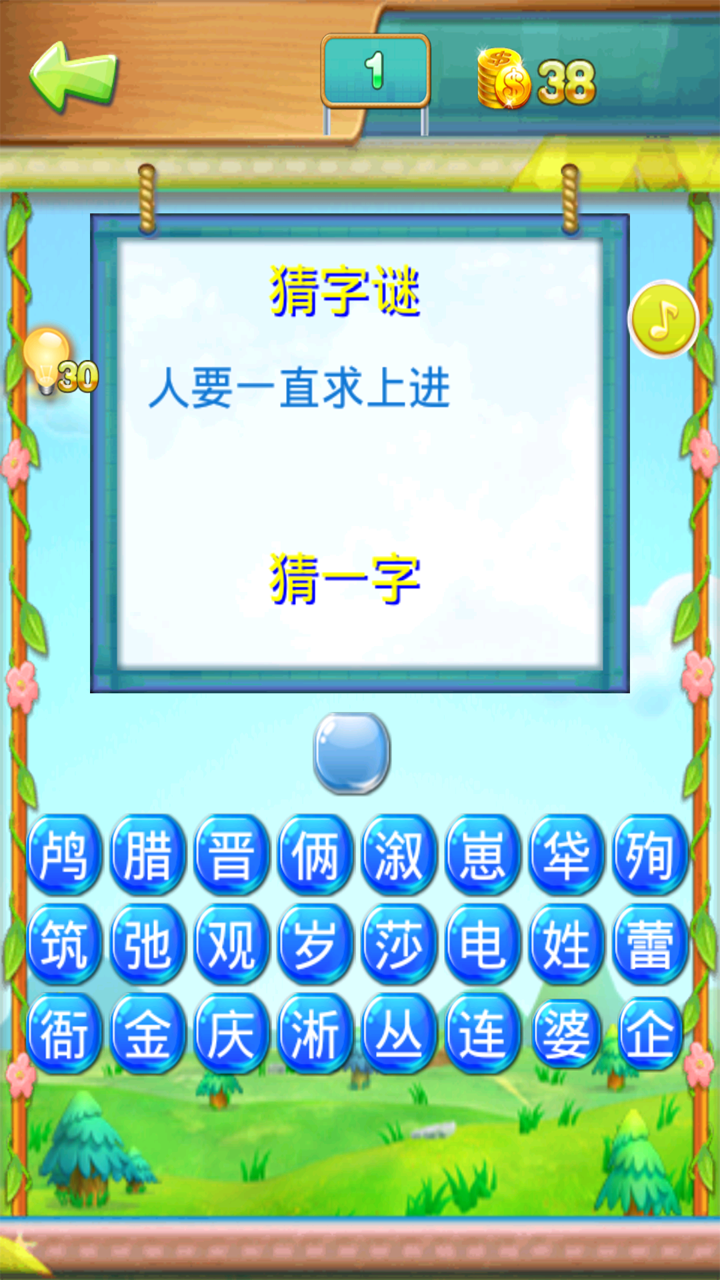Select the character 婆
The width and height of the screenshot is (720, 1280).
point(567,1034)
